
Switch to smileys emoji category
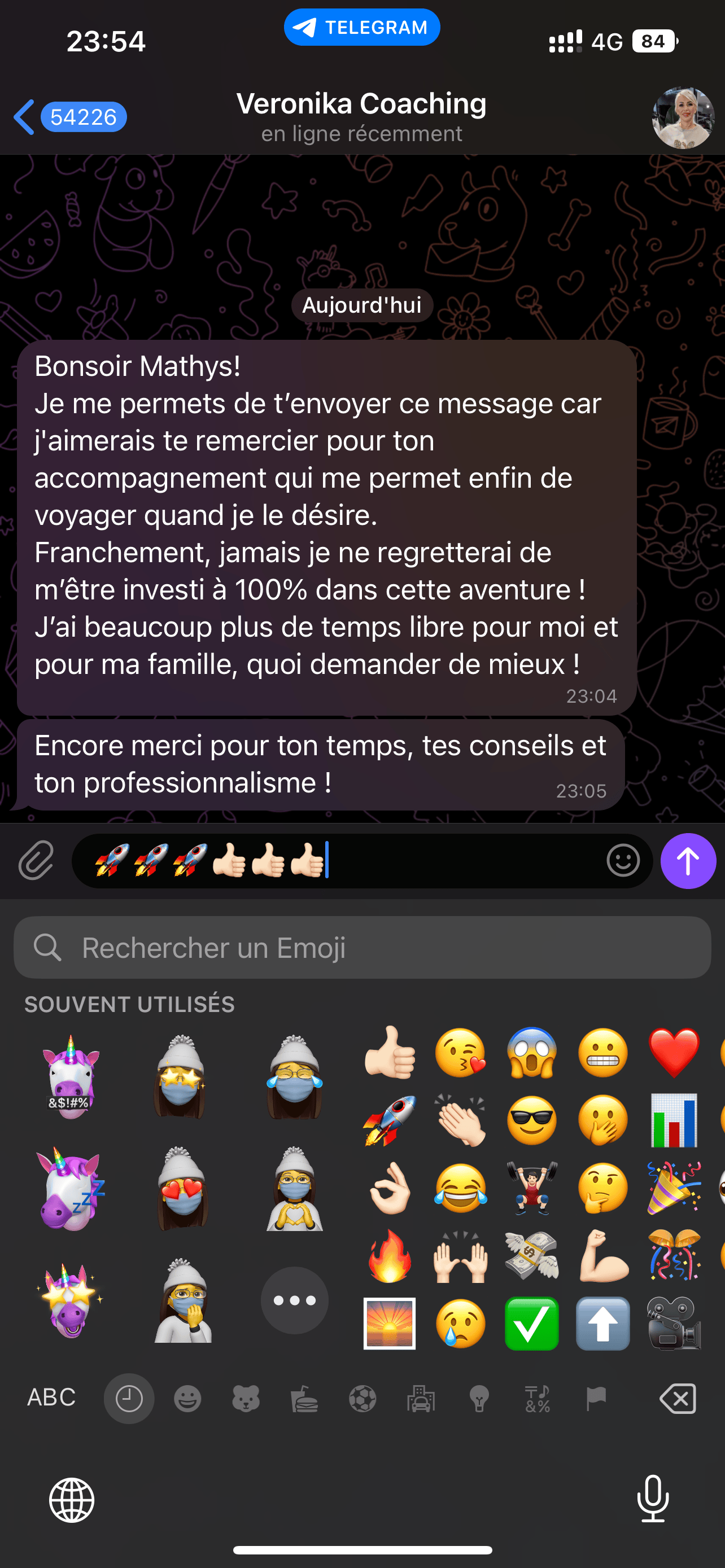pos(187,1399)
